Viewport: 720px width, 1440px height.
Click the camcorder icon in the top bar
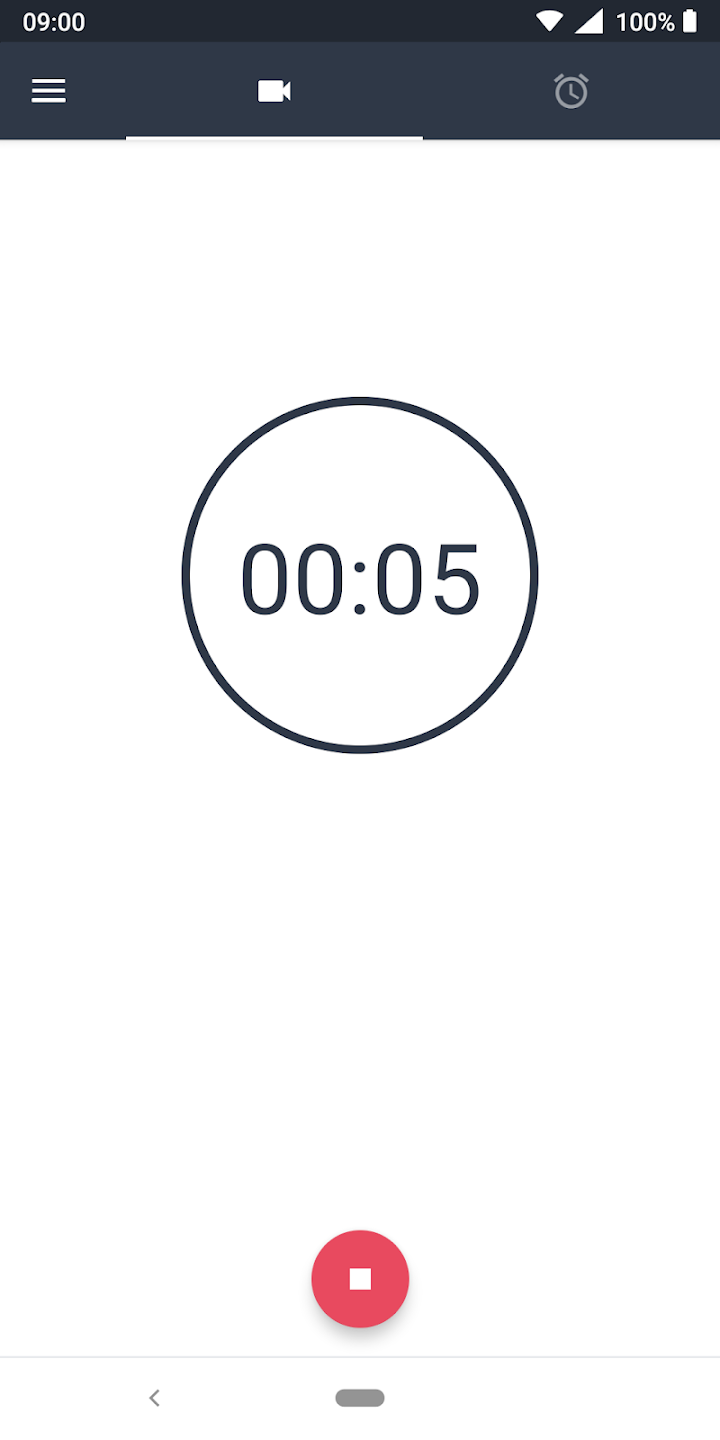click(273, 91)
